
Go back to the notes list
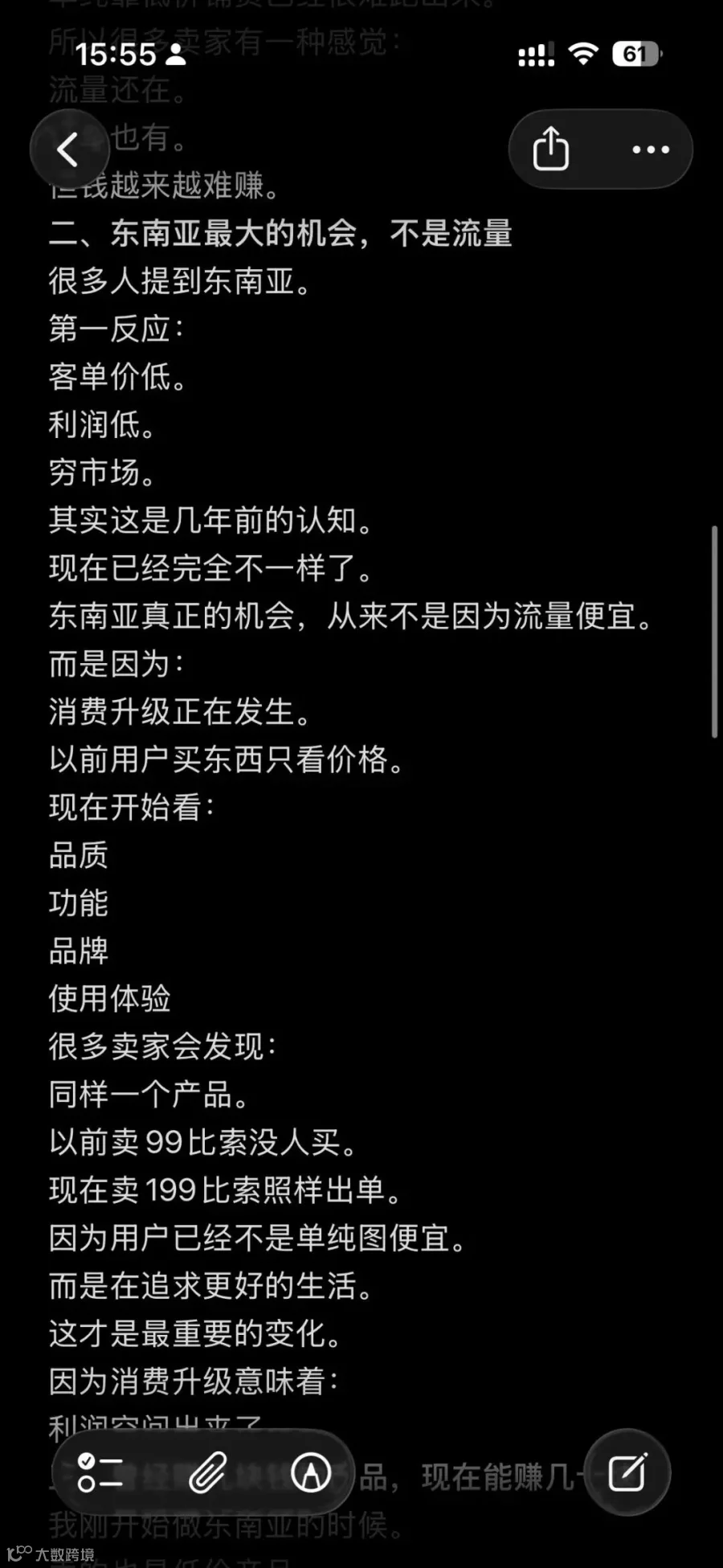click(x=69, y=149)
